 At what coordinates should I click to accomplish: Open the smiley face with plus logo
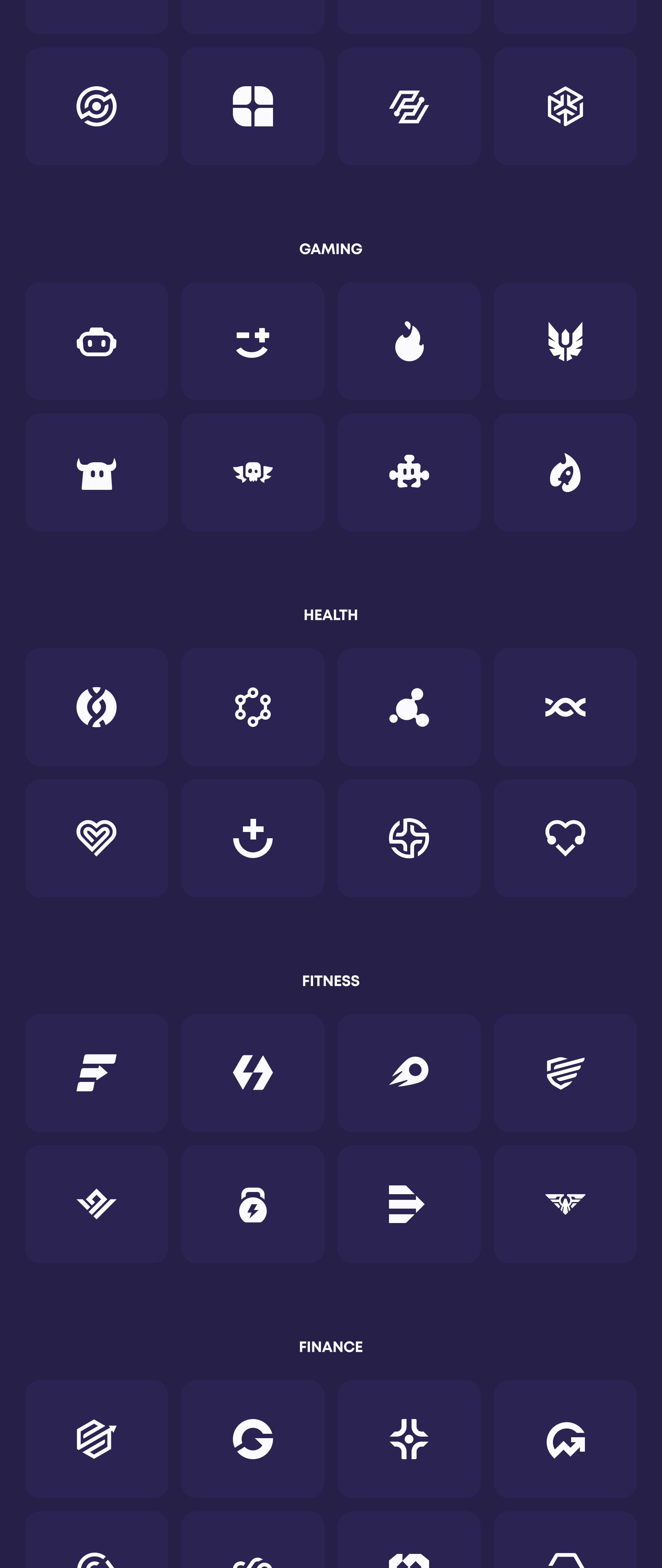(253, 342)
